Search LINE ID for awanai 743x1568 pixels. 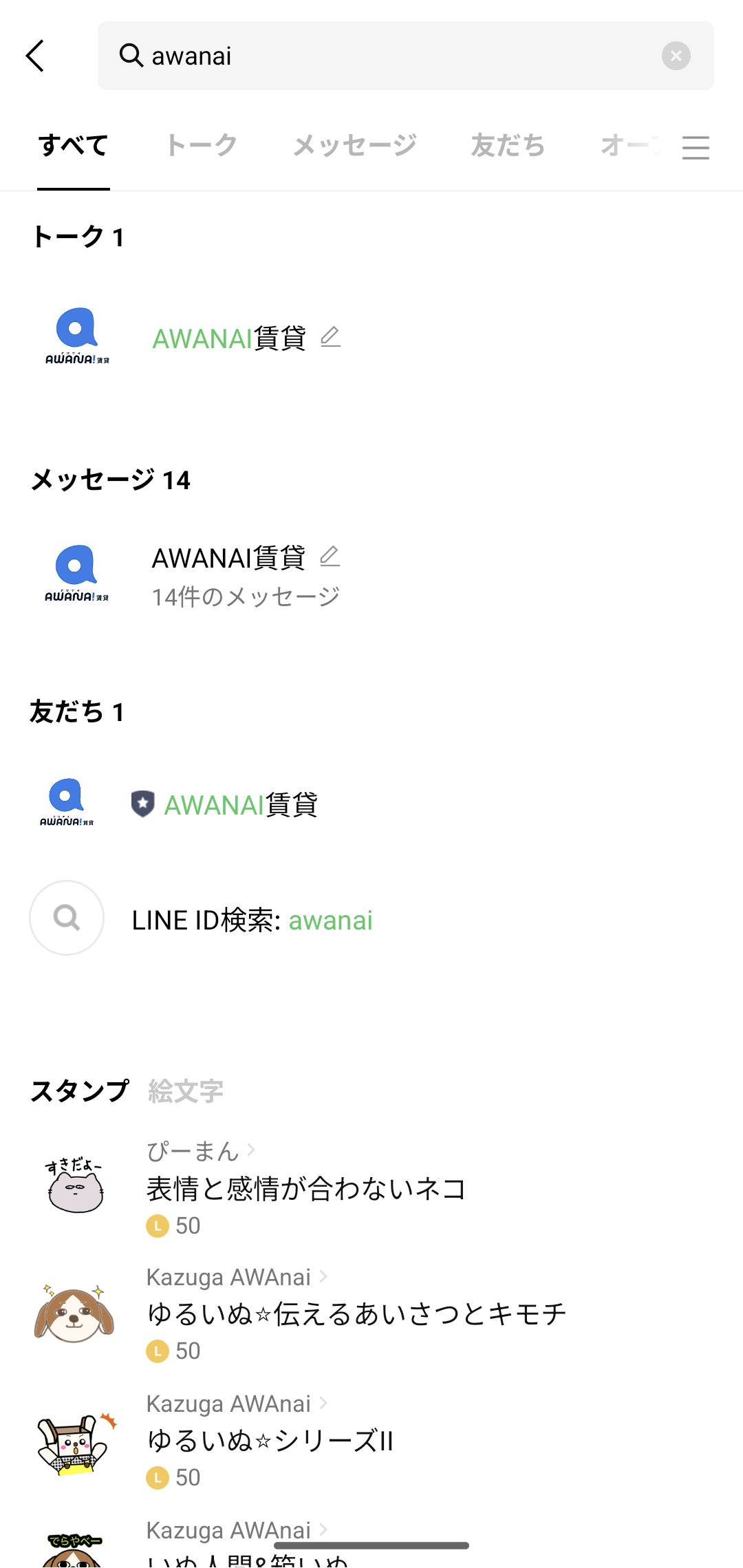click(371, 919)
